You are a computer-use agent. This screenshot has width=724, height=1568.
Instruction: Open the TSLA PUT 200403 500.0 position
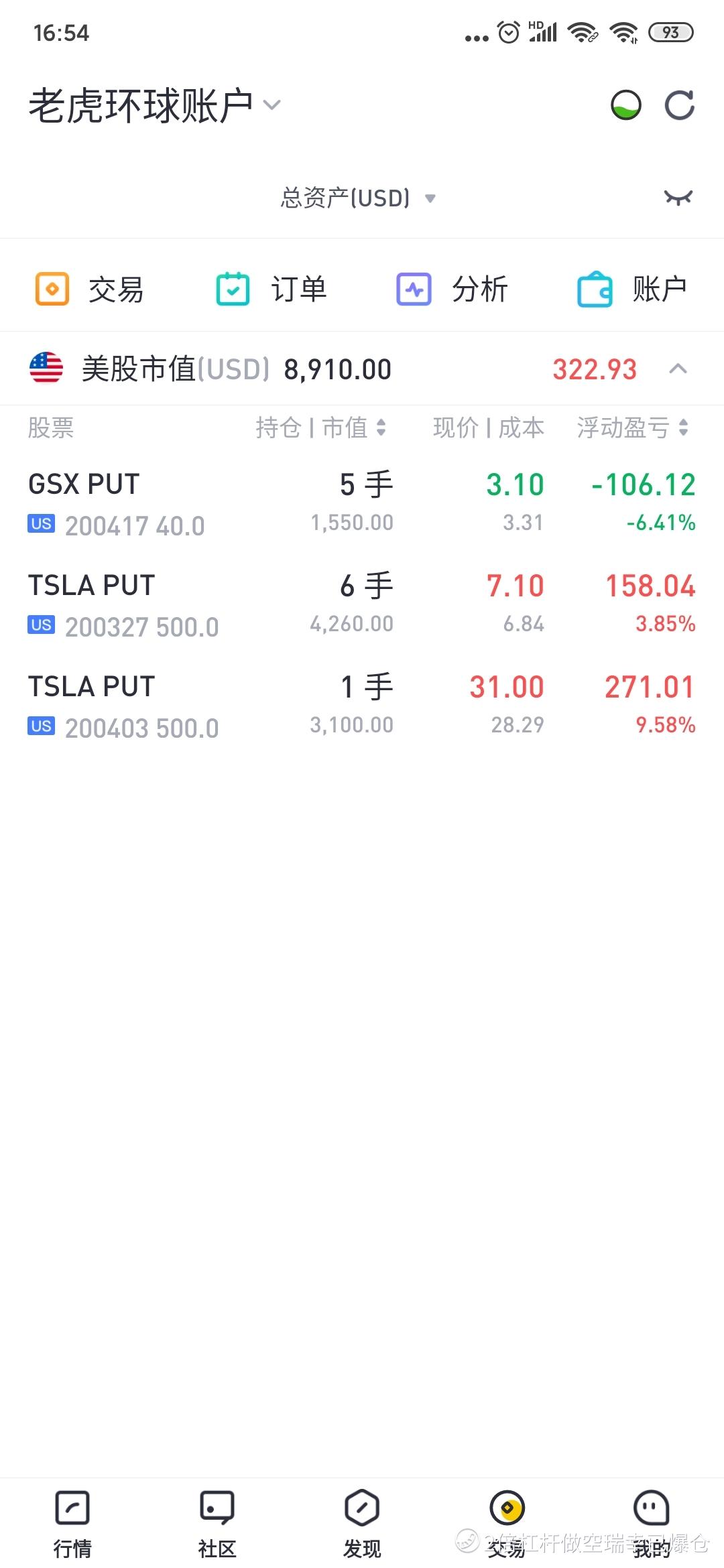pos(362,706)
